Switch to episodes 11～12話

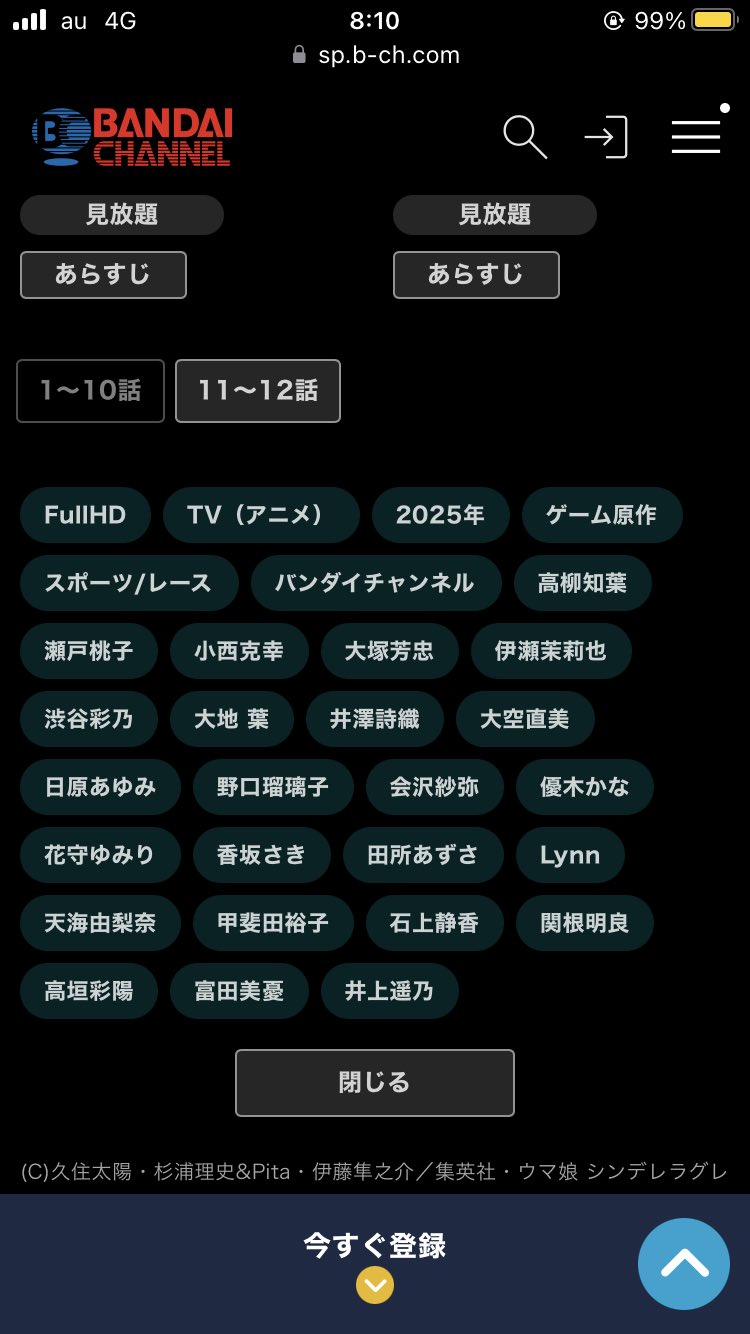pyautogui.click(x=258, y=391)
